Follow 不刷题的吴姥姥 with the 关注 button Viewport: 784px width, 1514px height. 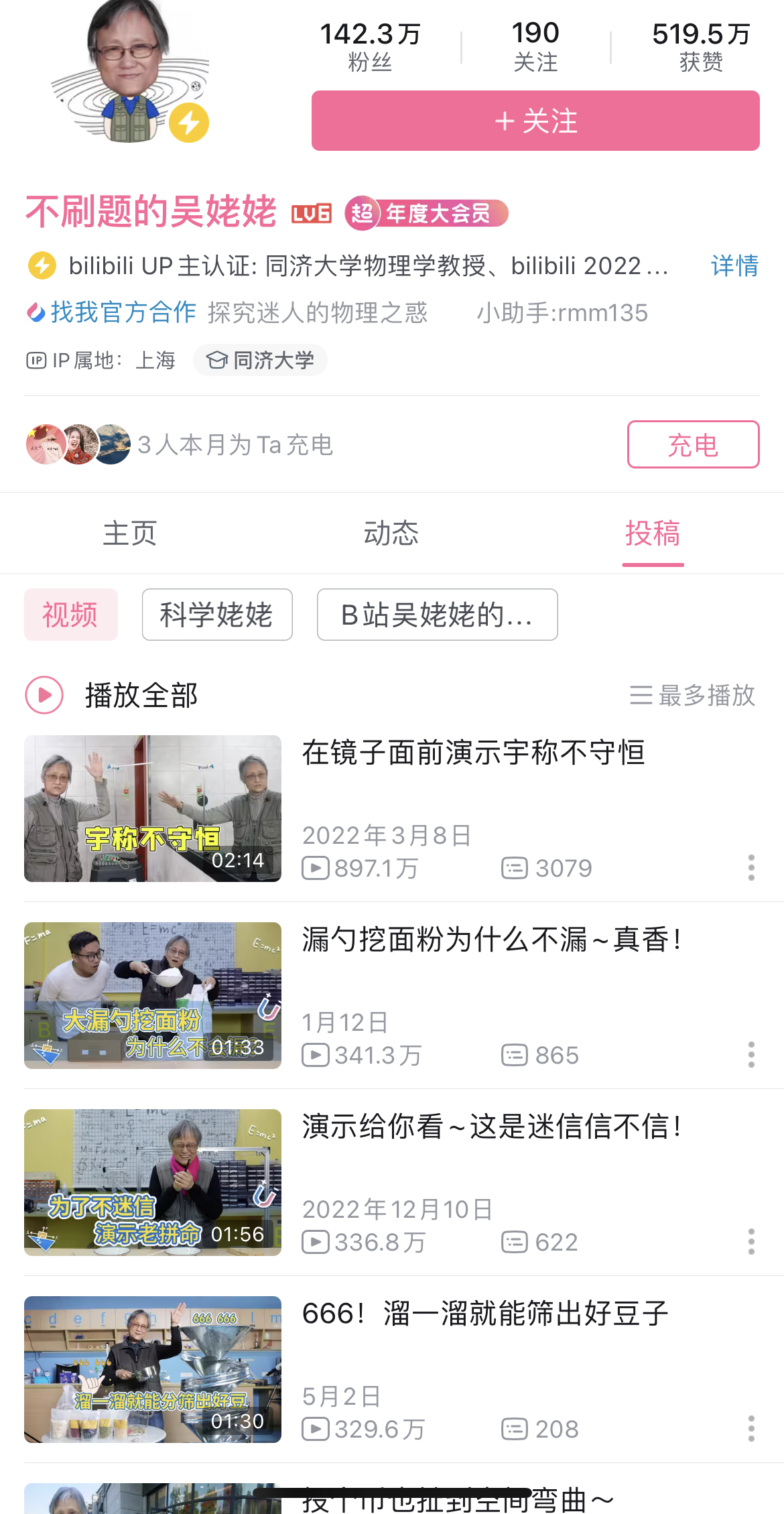tap(535, 121)
